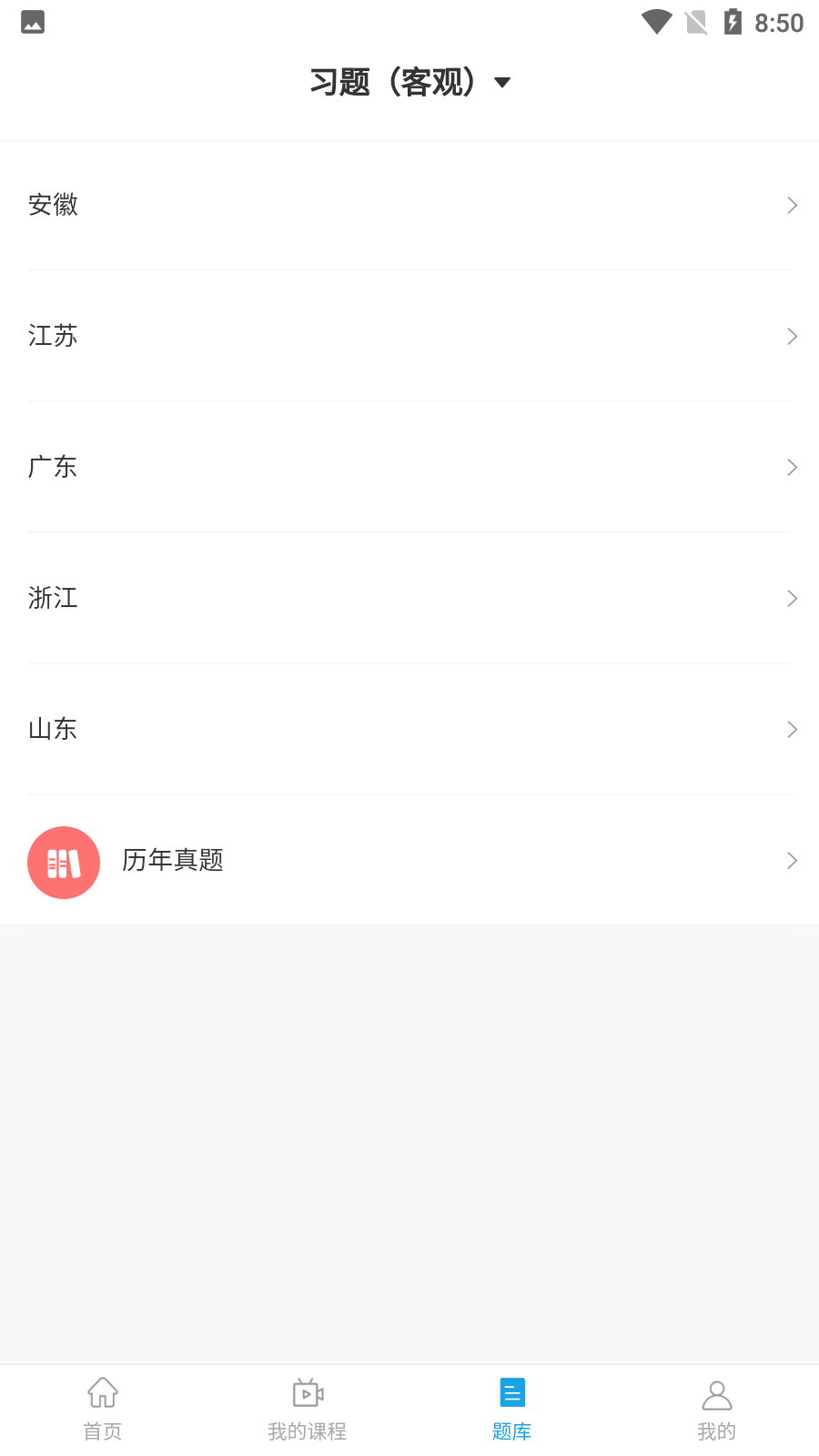The height and width of the screenshot is (1456, 819).
Task: Open the 我的 profile icon
Action: click(x=716, y=1392)
